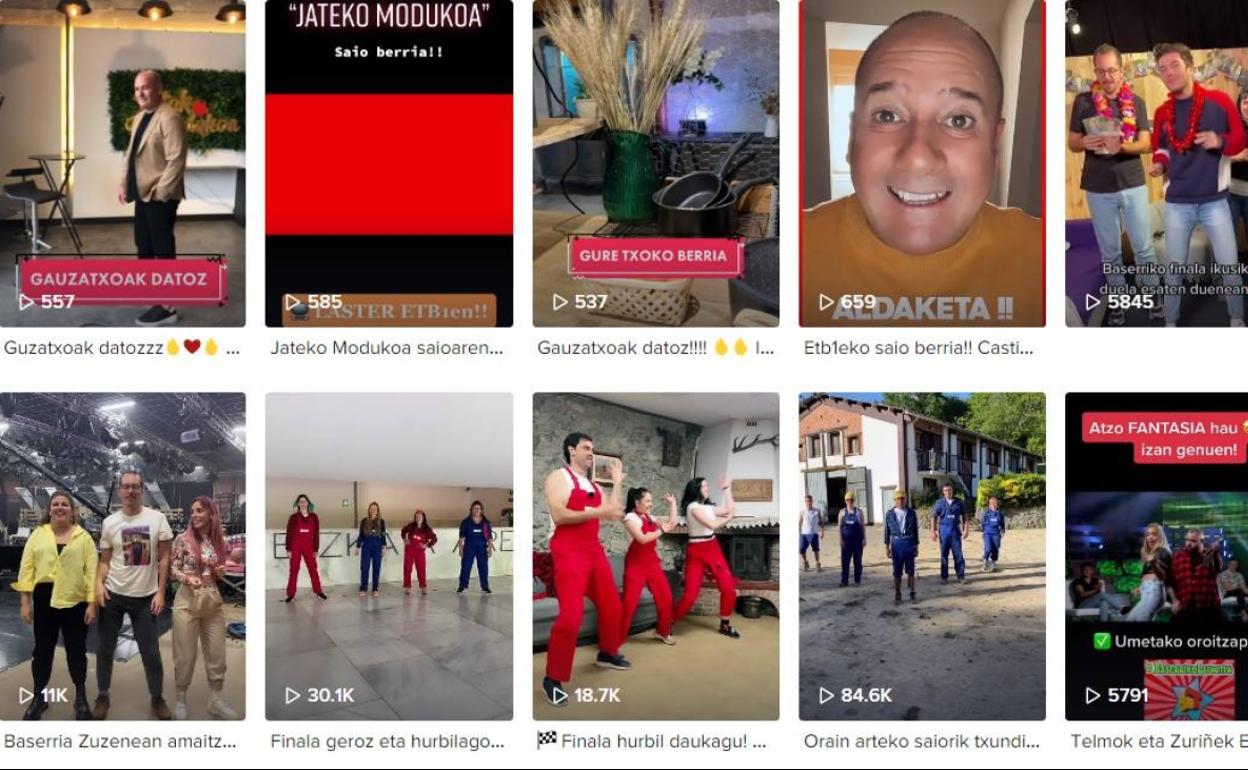Play the 'Aldaketa' video with 659 views
The width and height of the screenshot is (1248, 770).
point(922,163)
